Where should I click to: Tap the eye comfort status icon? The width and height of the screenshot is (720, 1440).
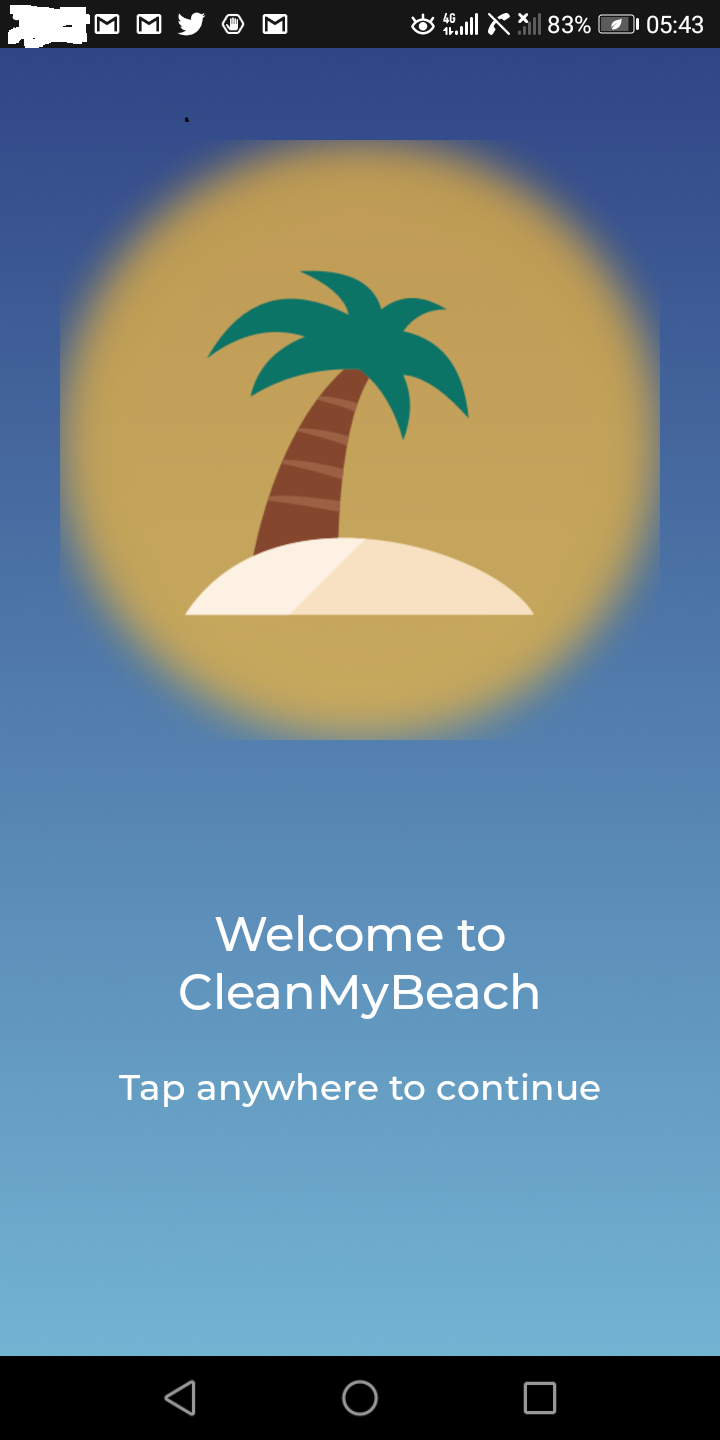(421, 24)
